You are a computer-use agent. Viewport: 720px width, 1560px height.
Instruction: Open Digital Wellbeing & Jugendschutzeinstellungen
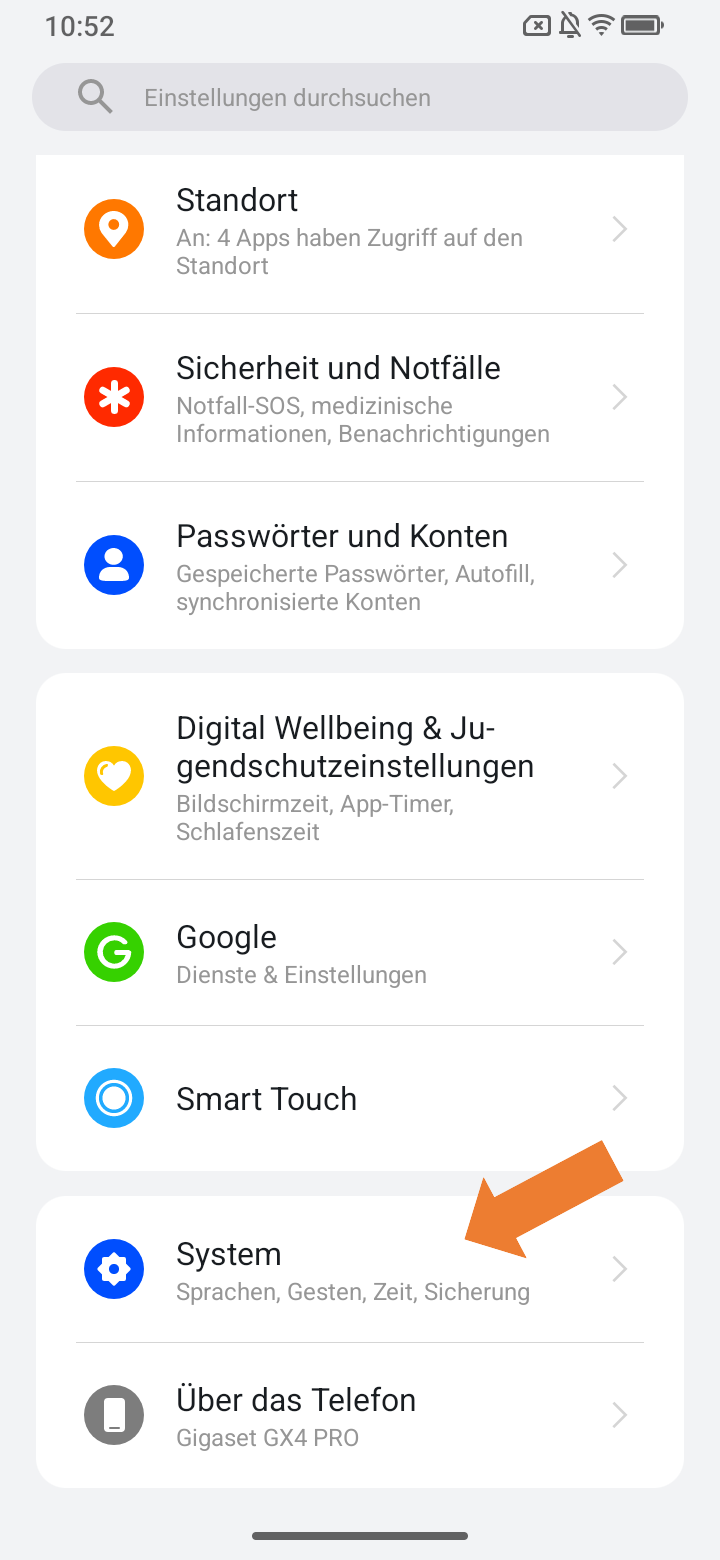coord(360,776)
